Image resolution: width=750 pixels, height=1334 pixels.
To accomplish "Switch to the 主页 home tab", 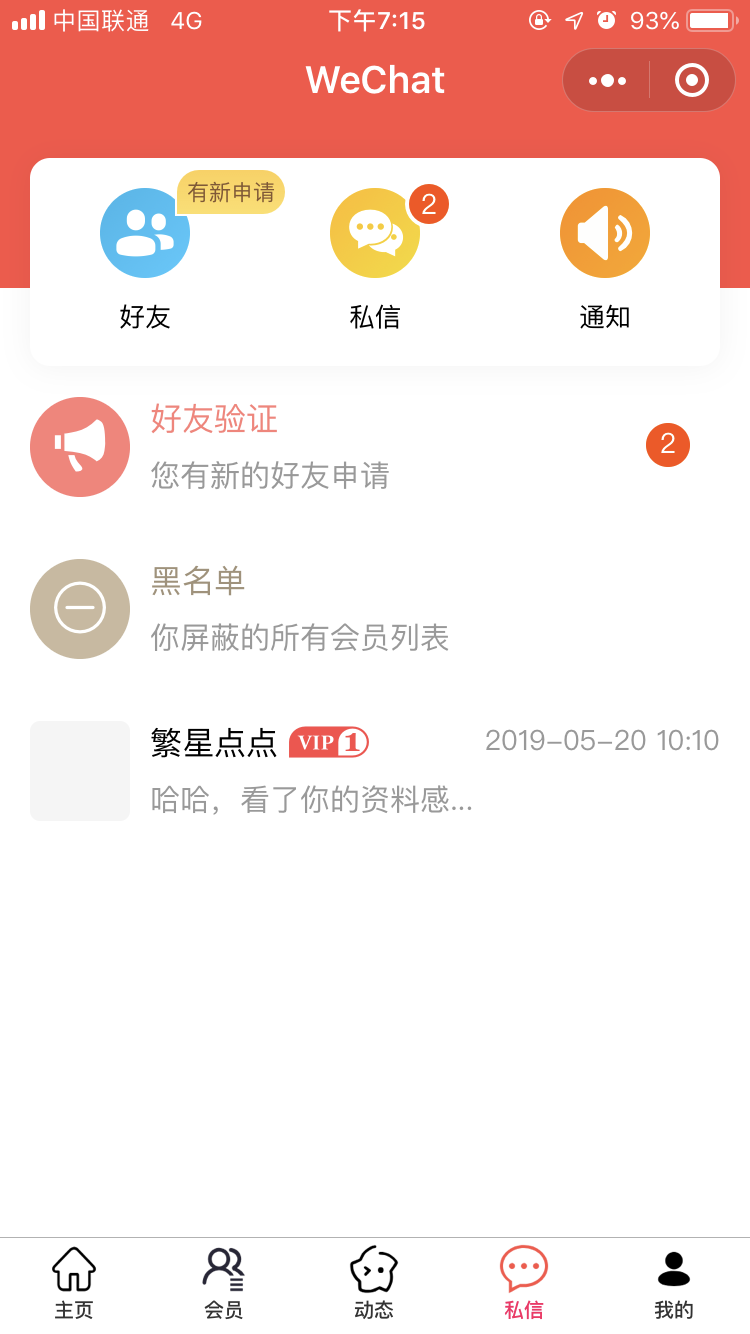I will (x=74, y=1284).
